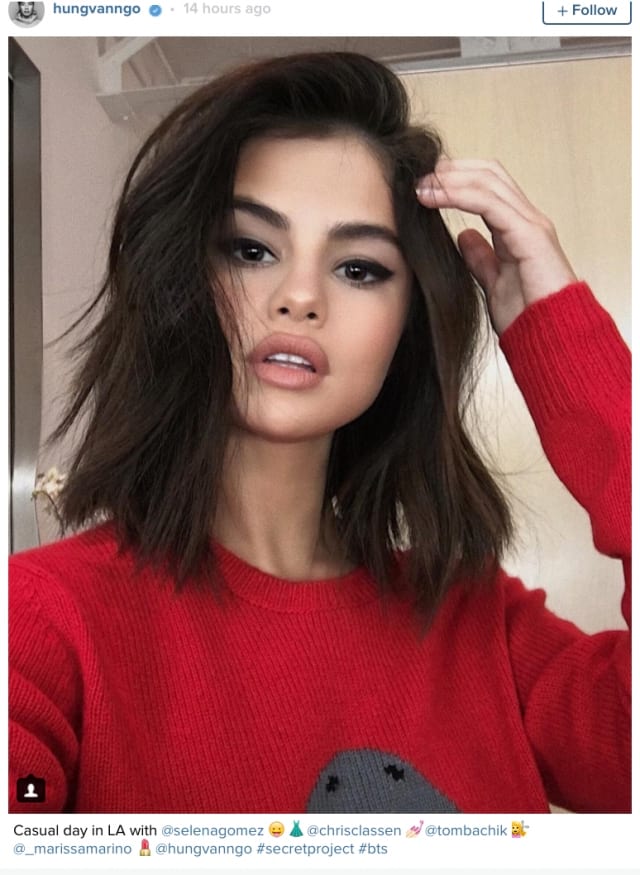Follow the hungvanngo account

[588, 10]
